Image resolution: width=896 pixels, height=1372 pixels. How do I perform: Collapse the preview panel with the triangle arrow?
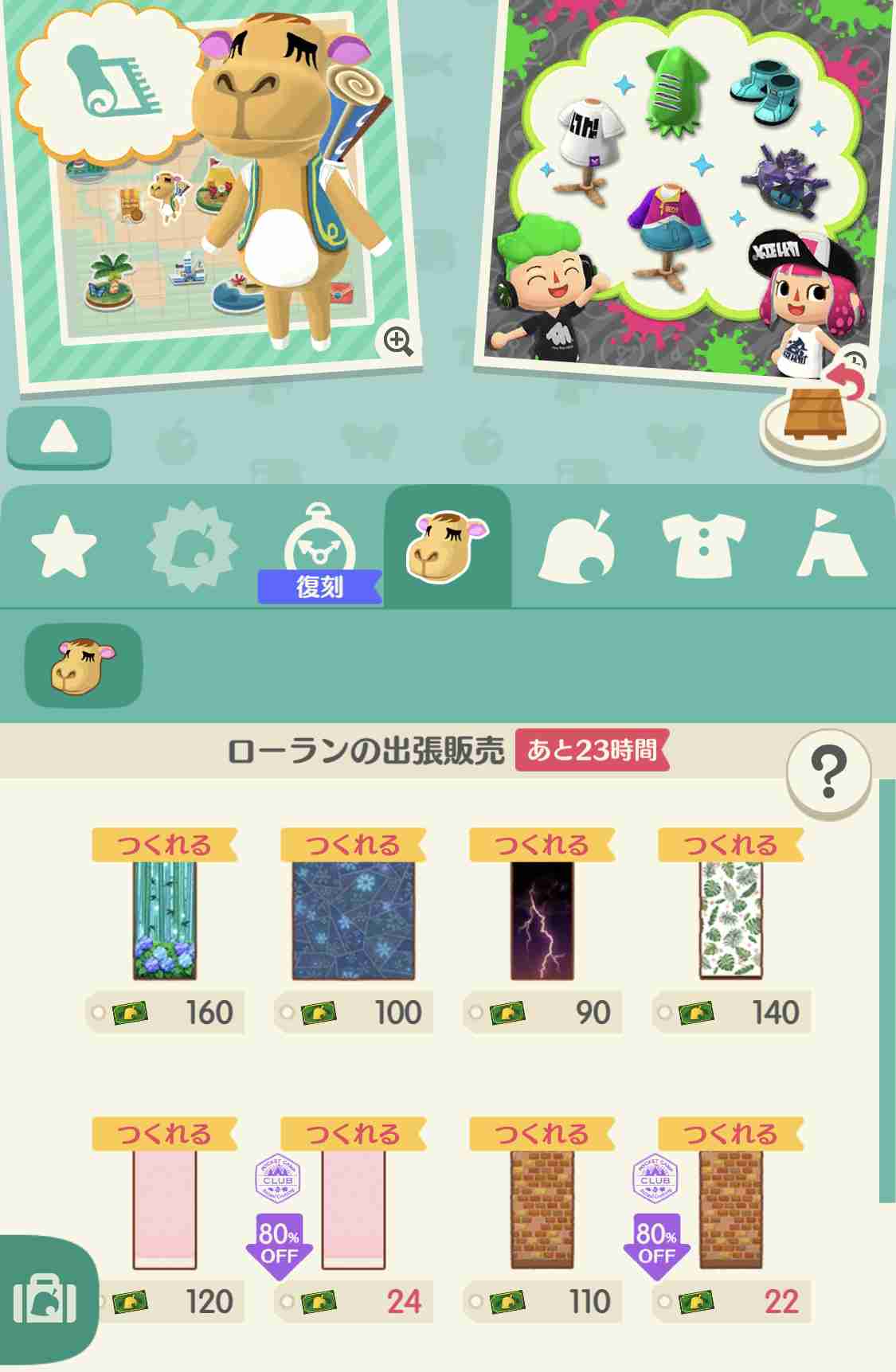[x=60, y=437]
